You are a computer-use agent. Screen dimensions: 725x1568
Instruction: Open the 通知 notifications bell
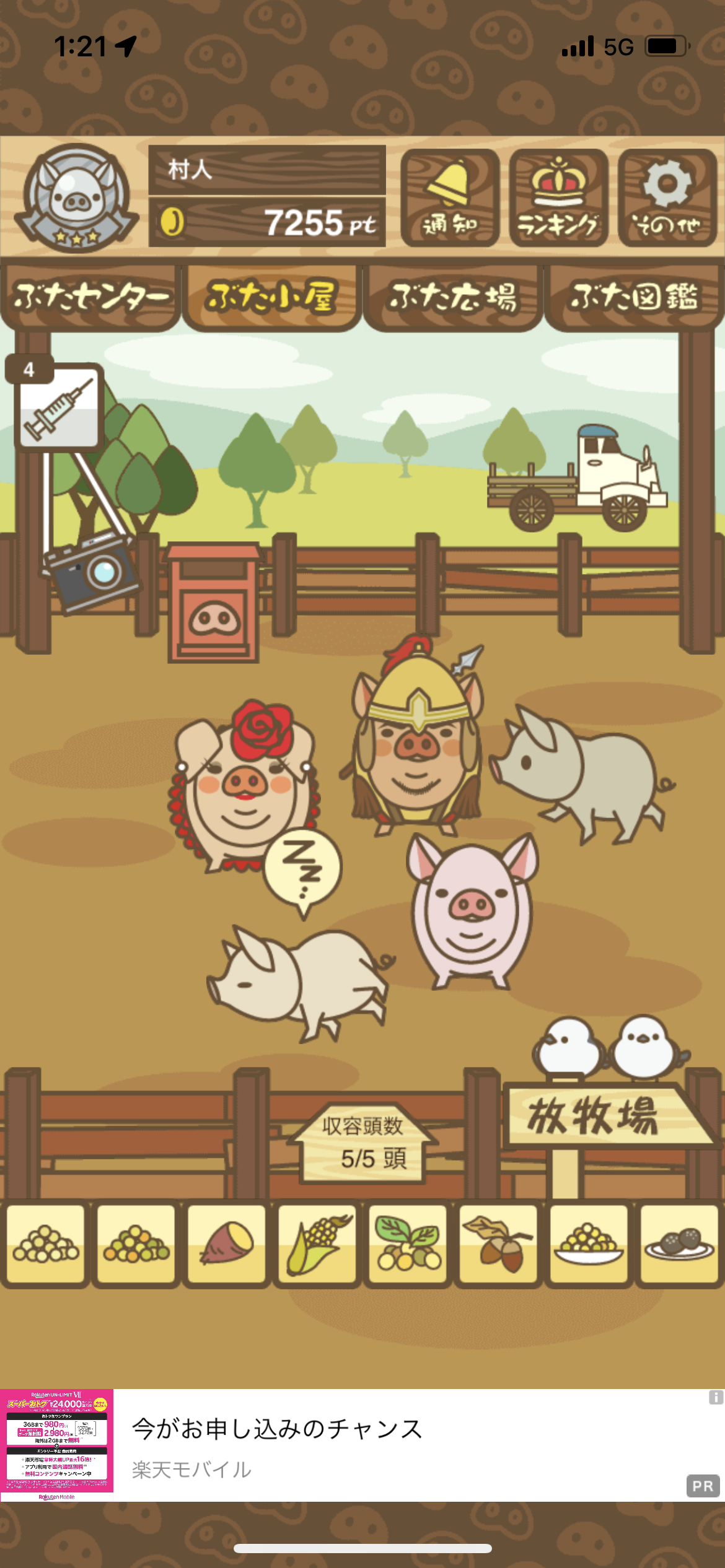click(x=450, y=198)
